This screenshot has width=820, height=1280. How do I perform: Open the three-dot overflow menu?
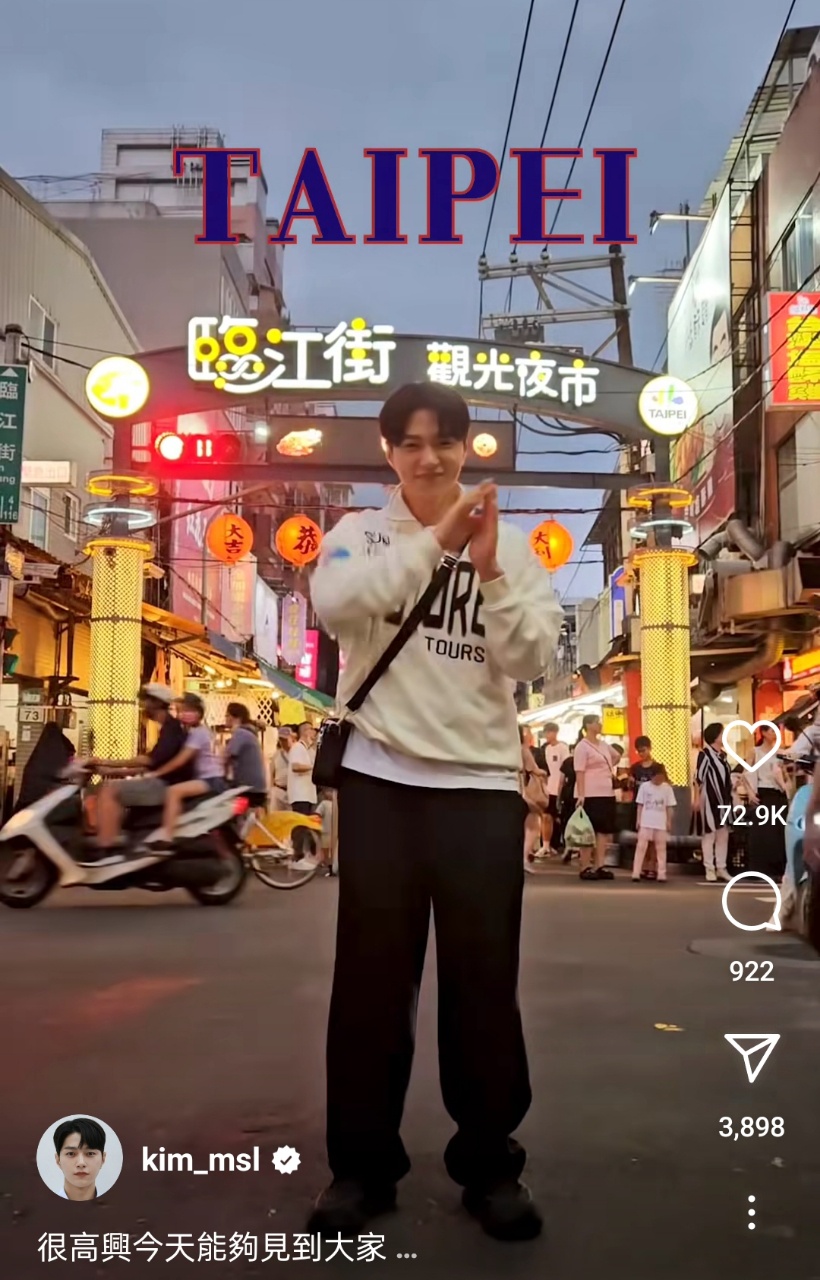(x=751, y=1212)
